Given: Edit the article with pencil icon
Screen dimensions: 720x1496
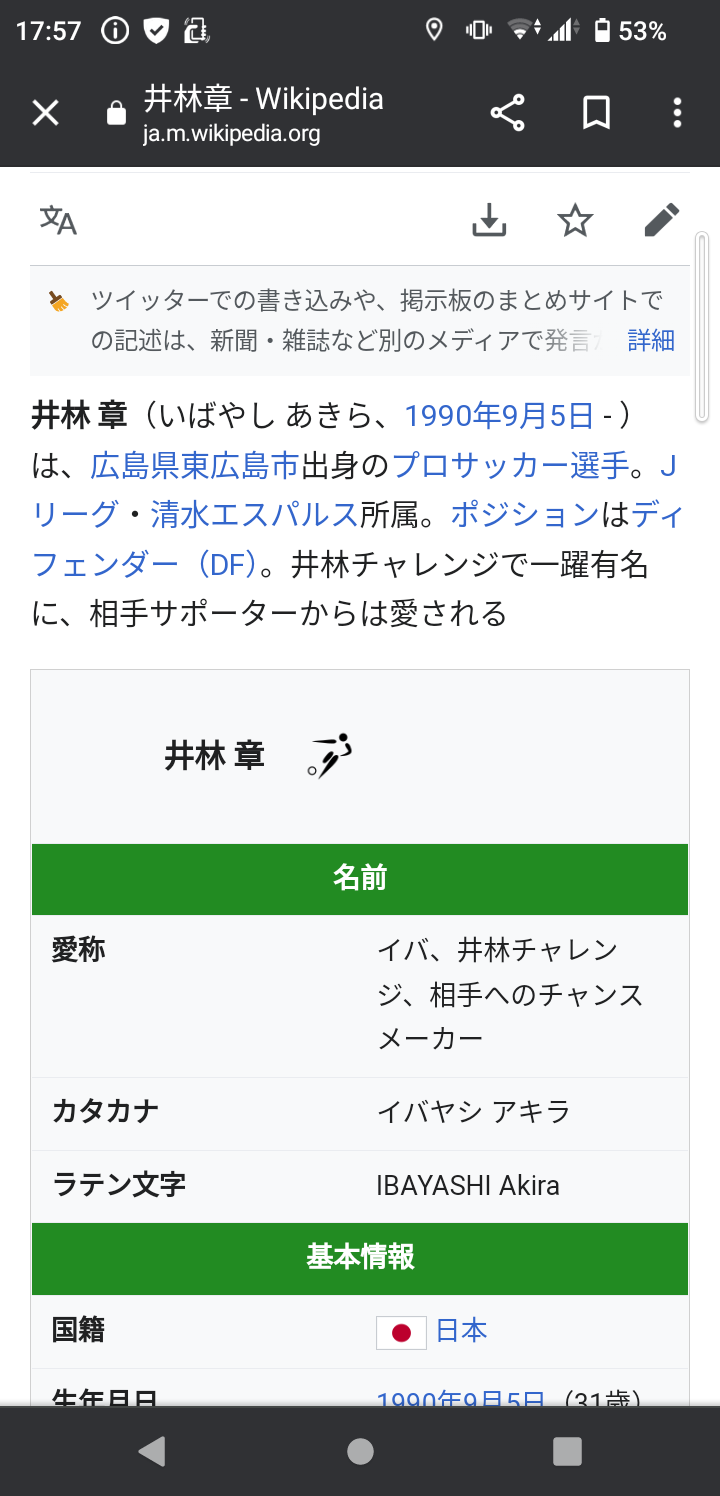Looking at the screenshot, I should tap(662, 220).
